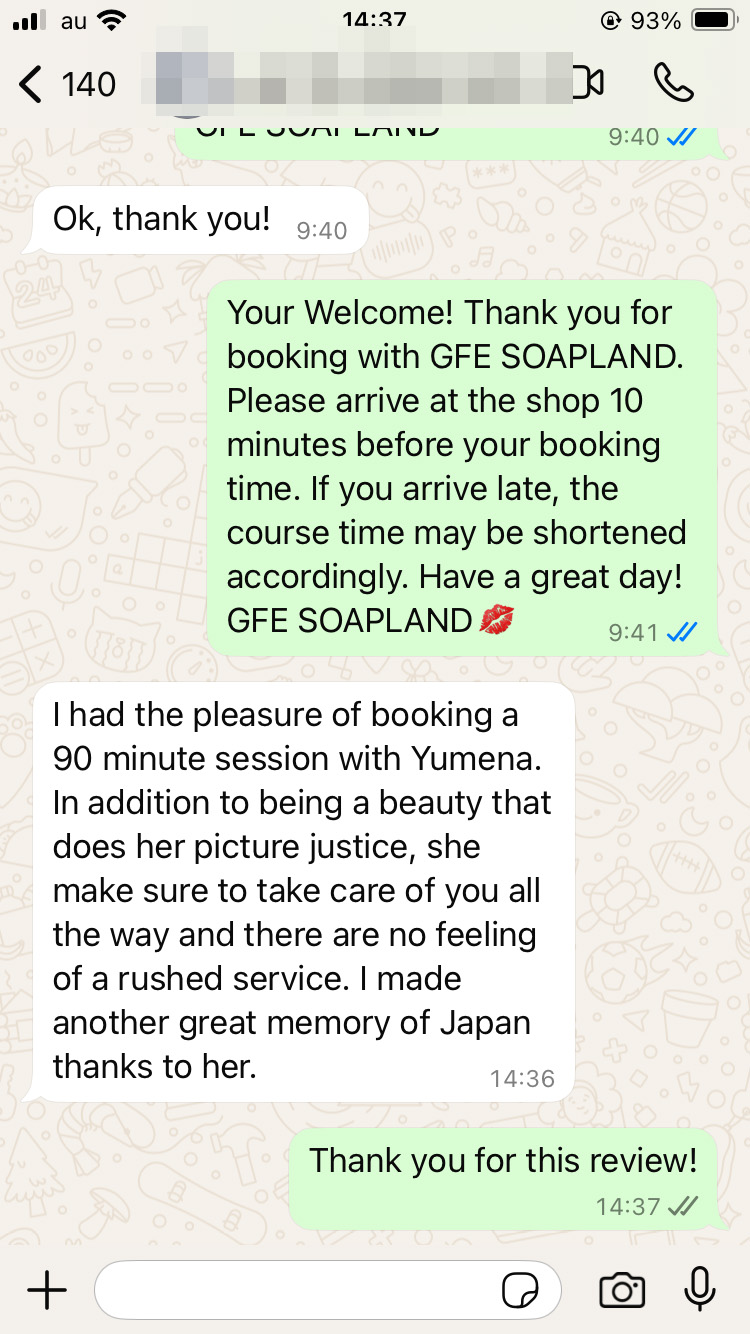
Task: Open the camera to take a photo
Action: point(621,1290)
